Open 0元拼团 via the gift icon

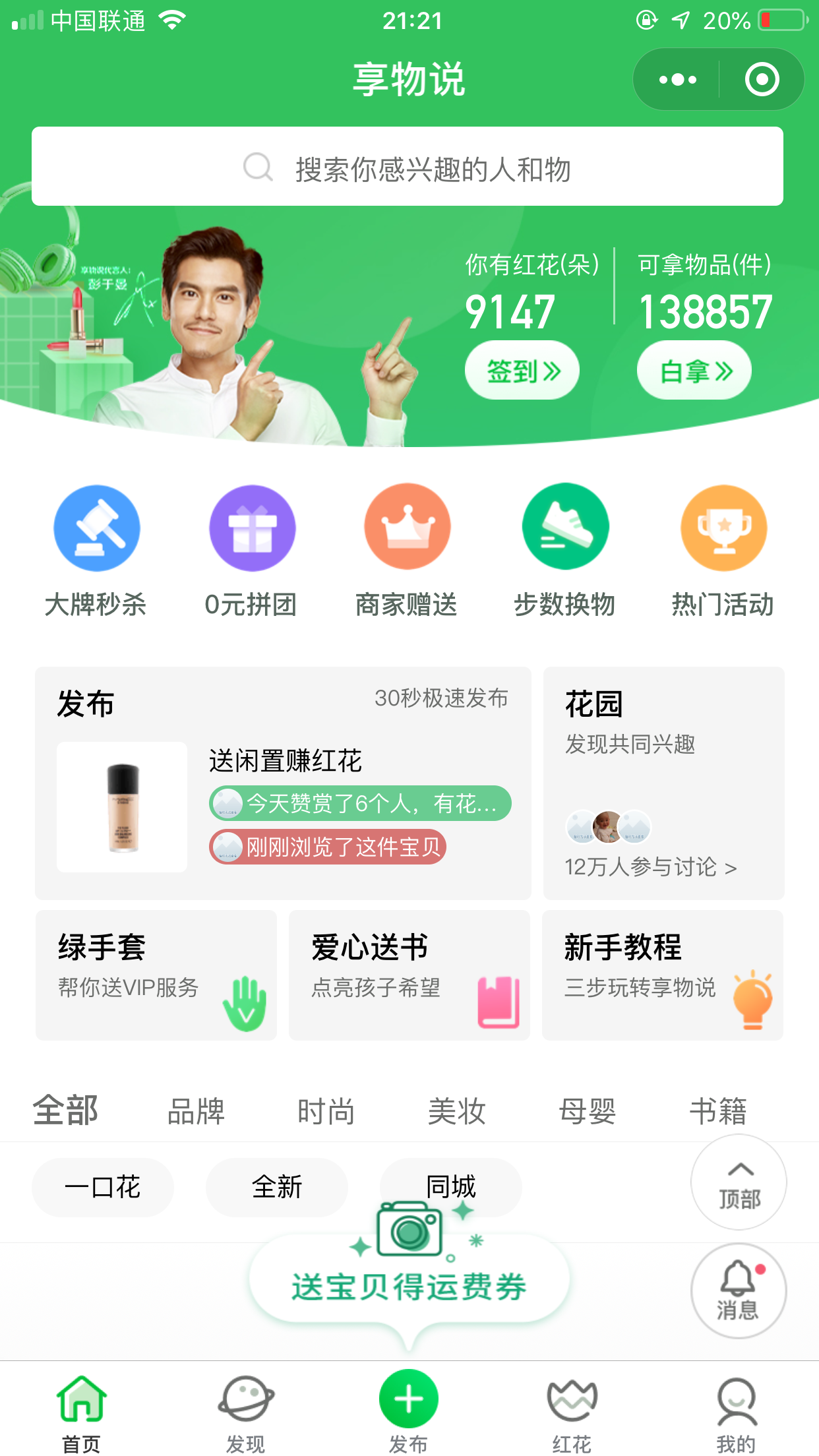tap(253, 528)
